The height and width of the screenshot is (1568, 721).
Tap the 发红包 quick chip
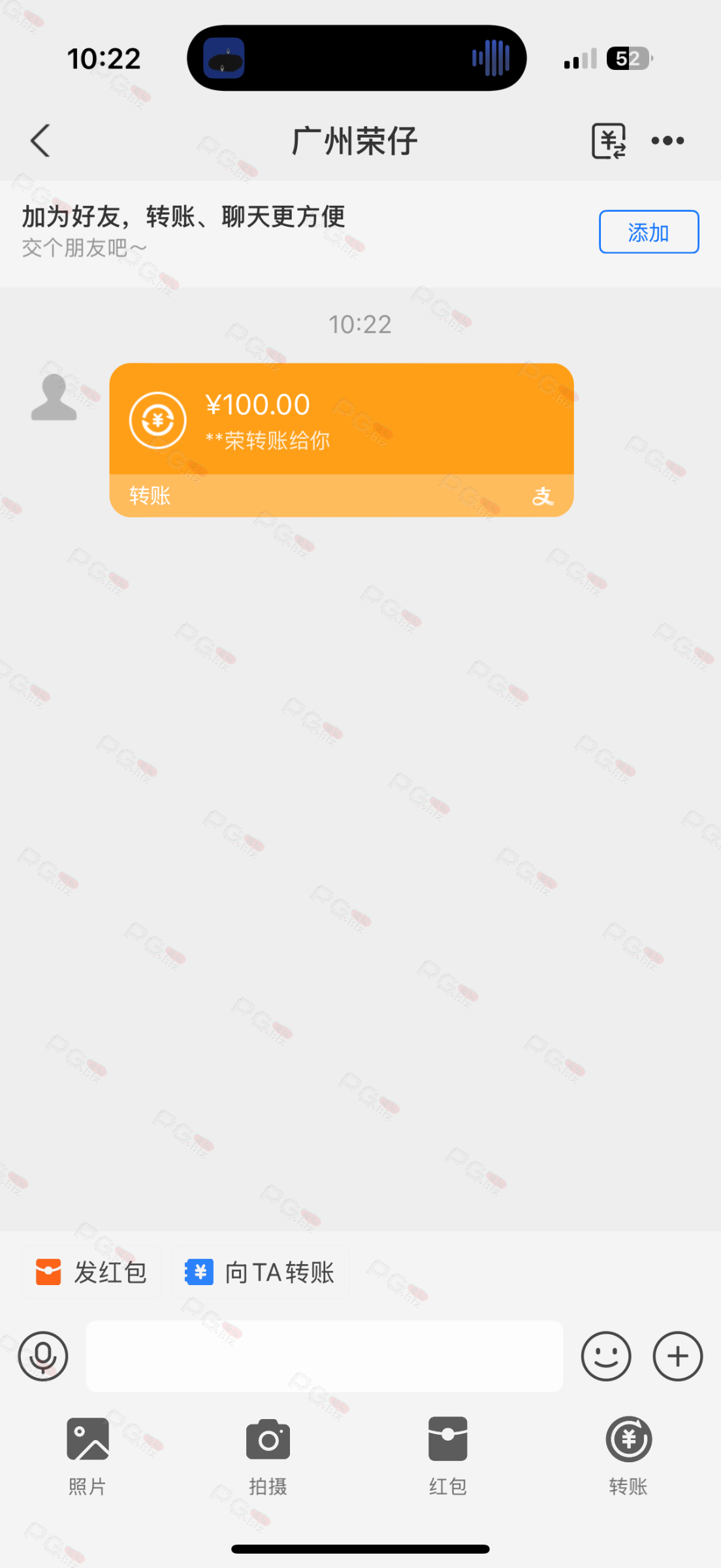click(x=91, y=1272)
